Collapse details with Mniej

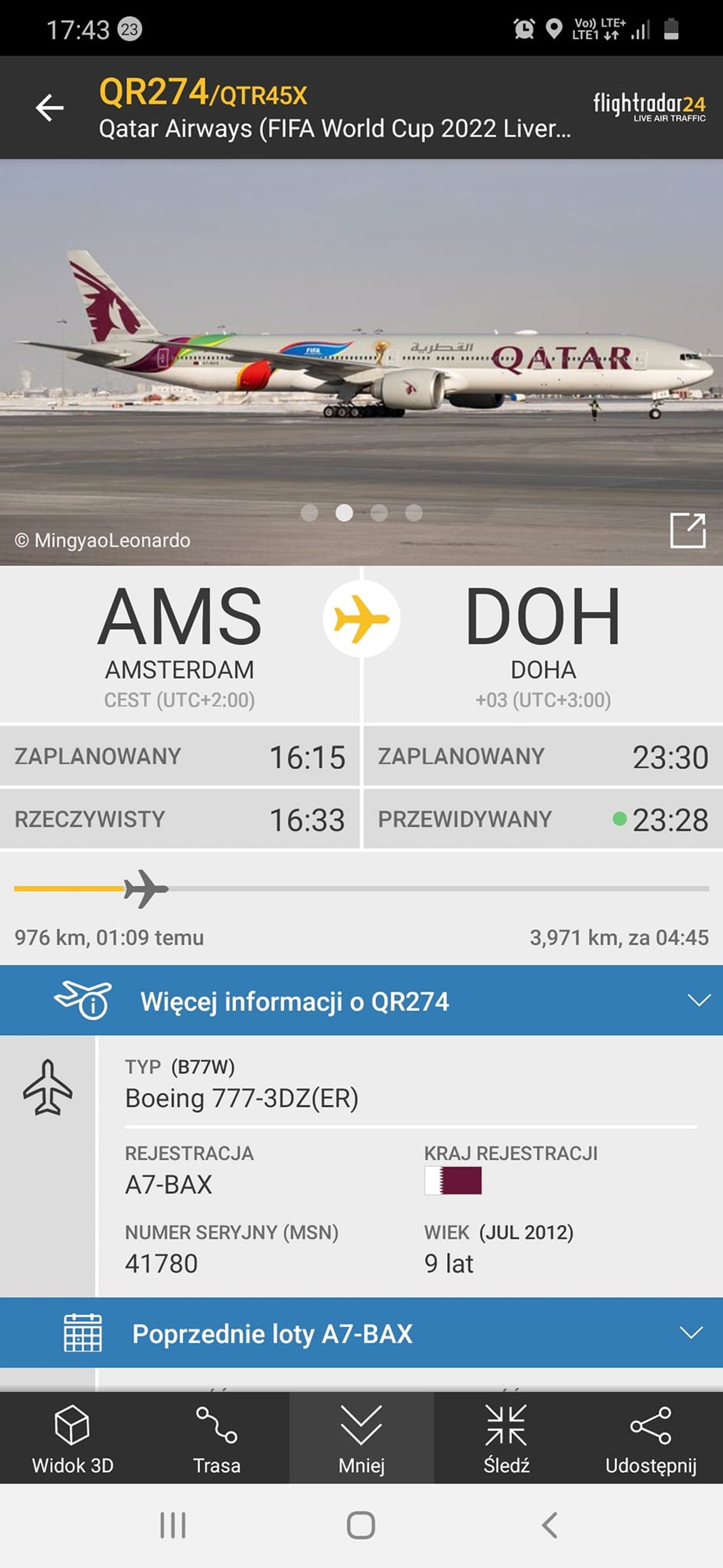[x=361, y=1439]
